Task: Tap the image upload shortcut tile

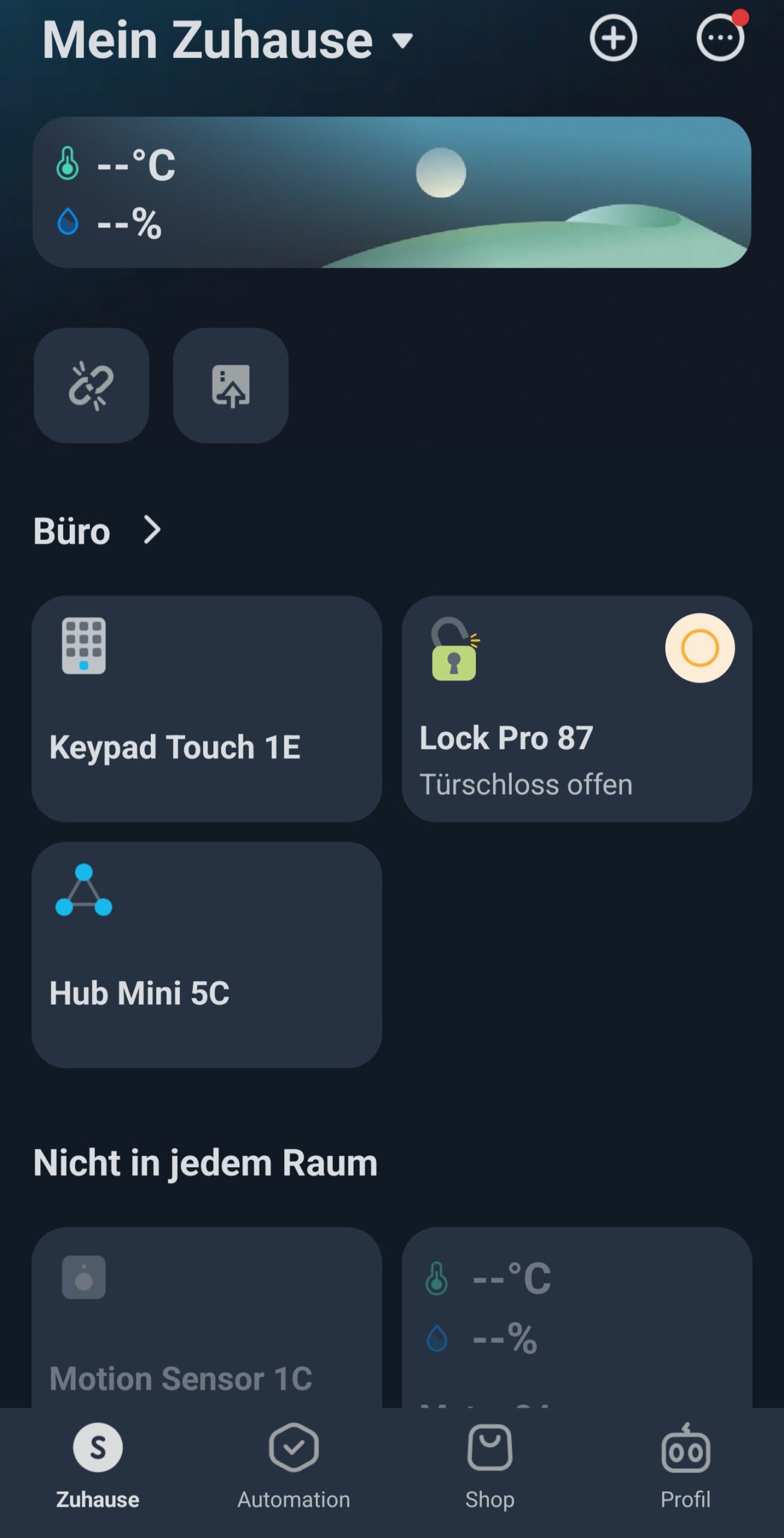Action: pos(231,386)
